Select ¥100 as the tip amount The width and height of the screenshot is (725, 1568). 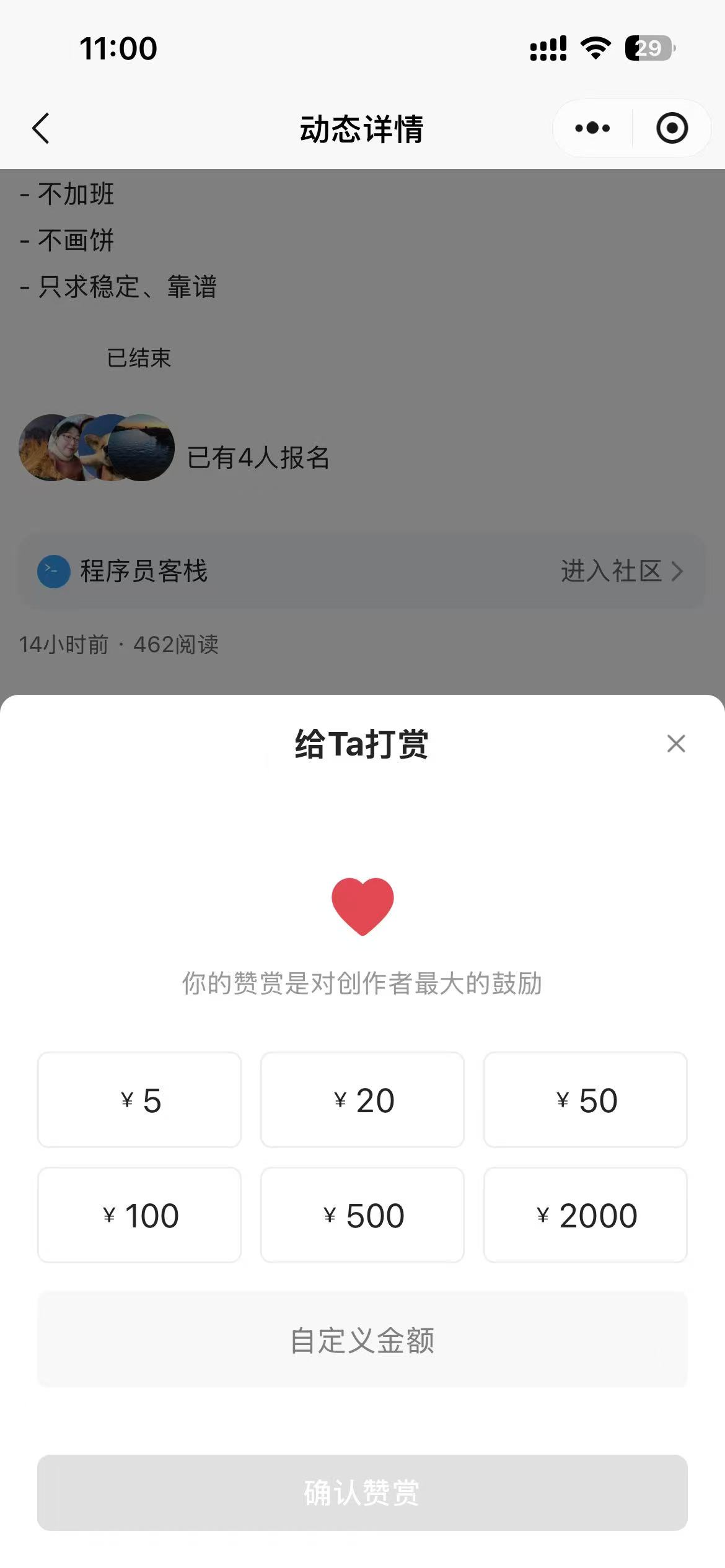point(139,1215)
